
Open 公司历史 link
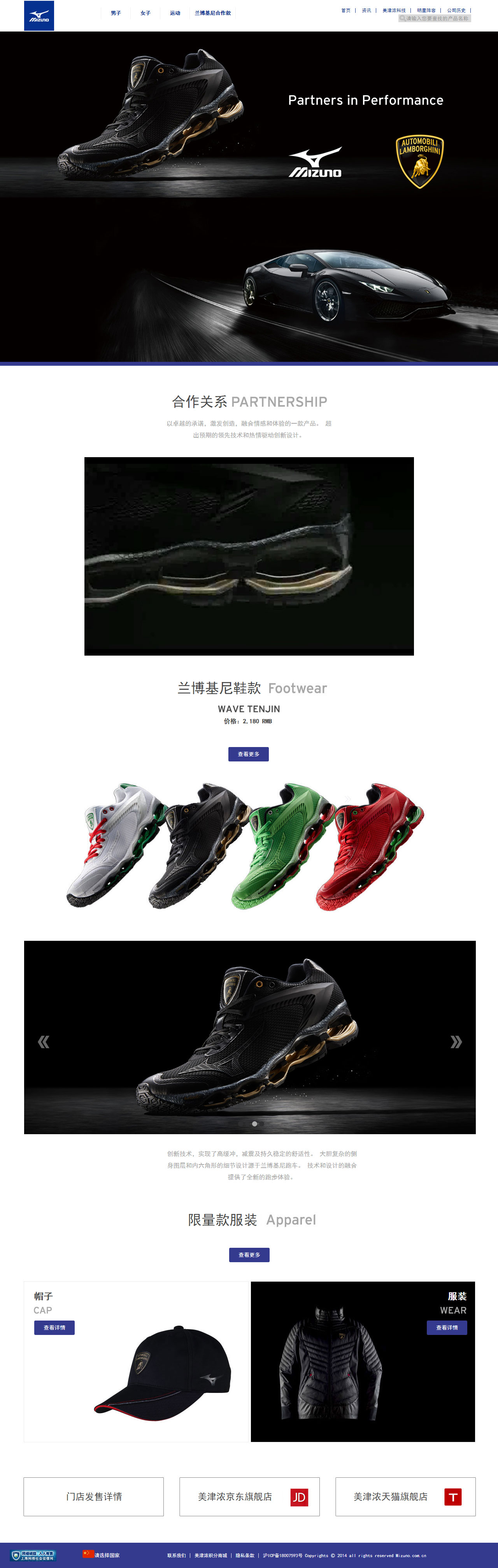click(456, 11)
